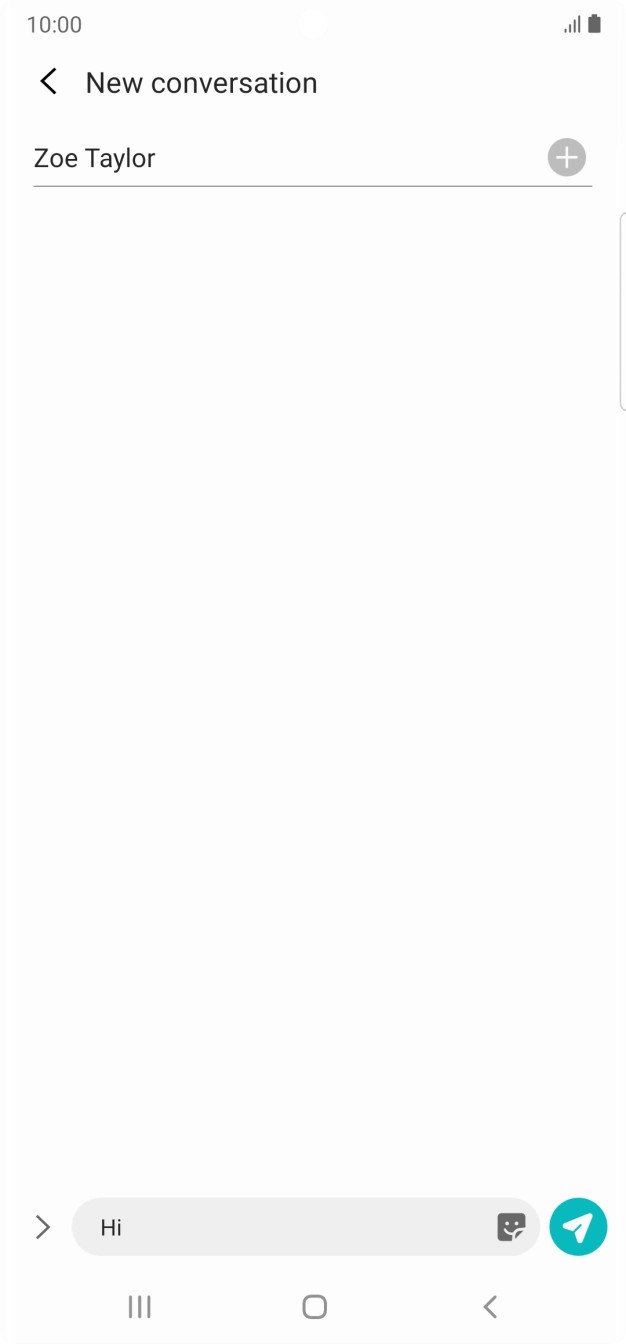The image size is (626, 1344).
Task: Expand the attachment options arrow
Action: click(43, 1227)
